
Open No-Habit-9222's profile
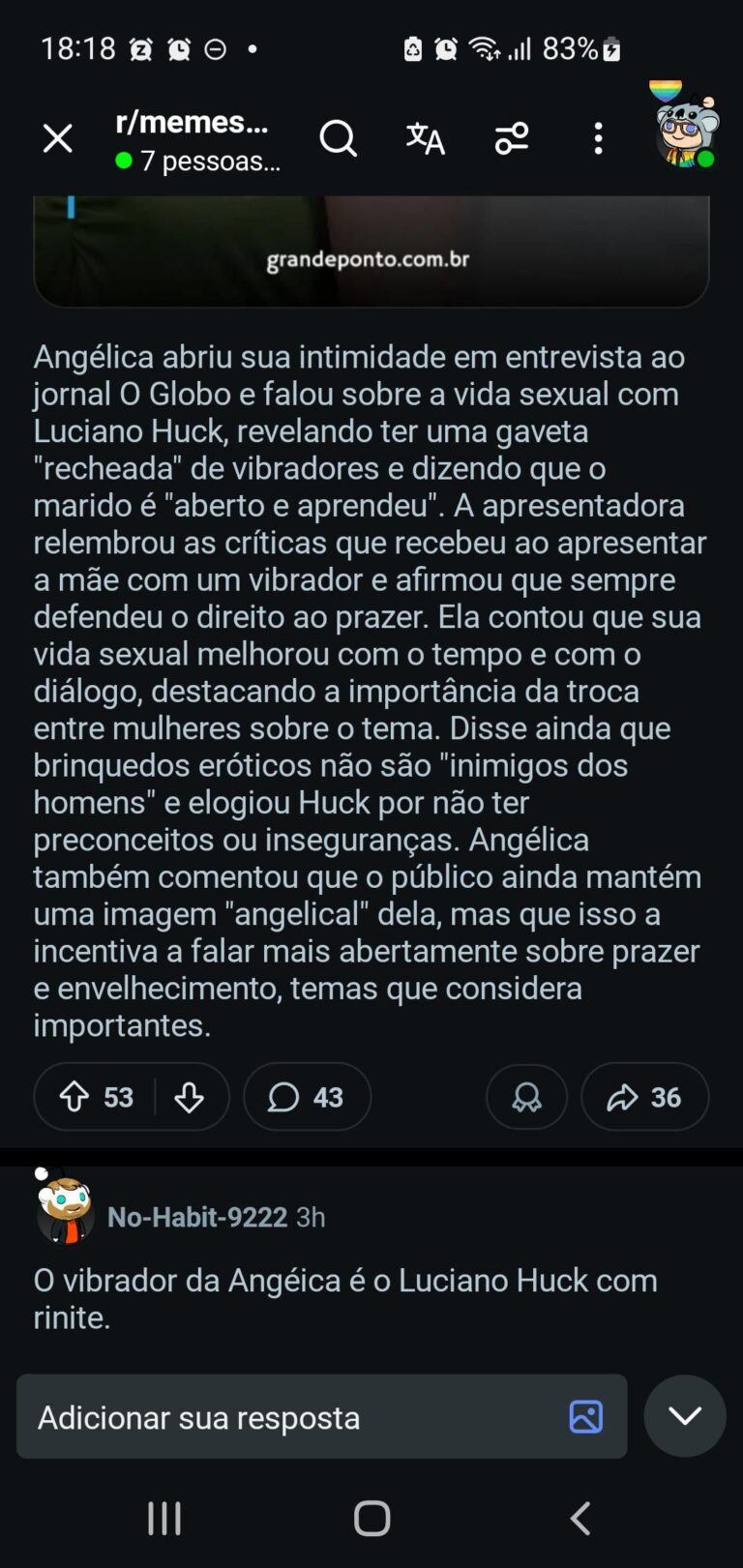196,1217
